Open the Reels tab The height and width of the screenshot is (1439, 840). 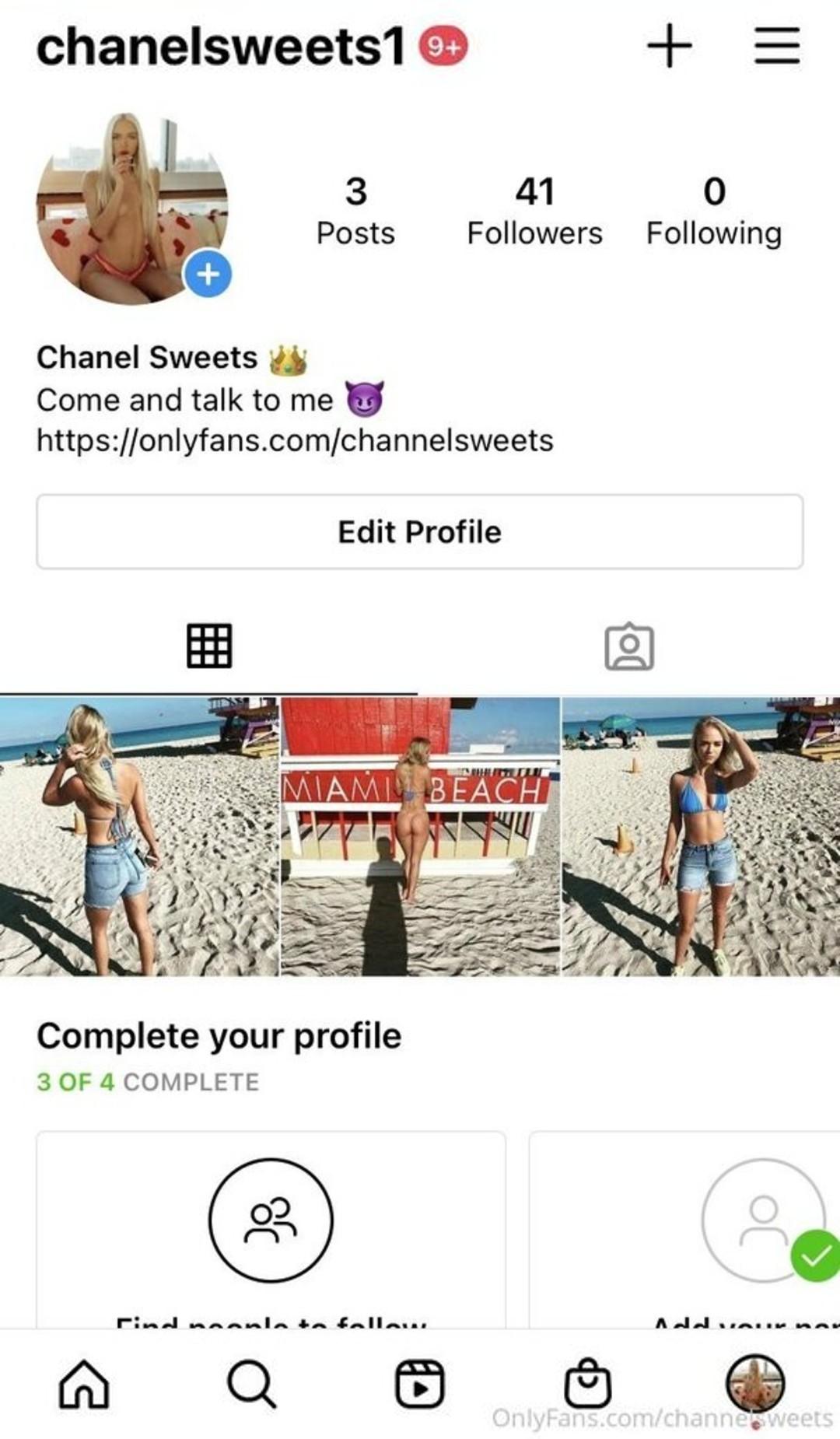click(x=420, y=1384)
